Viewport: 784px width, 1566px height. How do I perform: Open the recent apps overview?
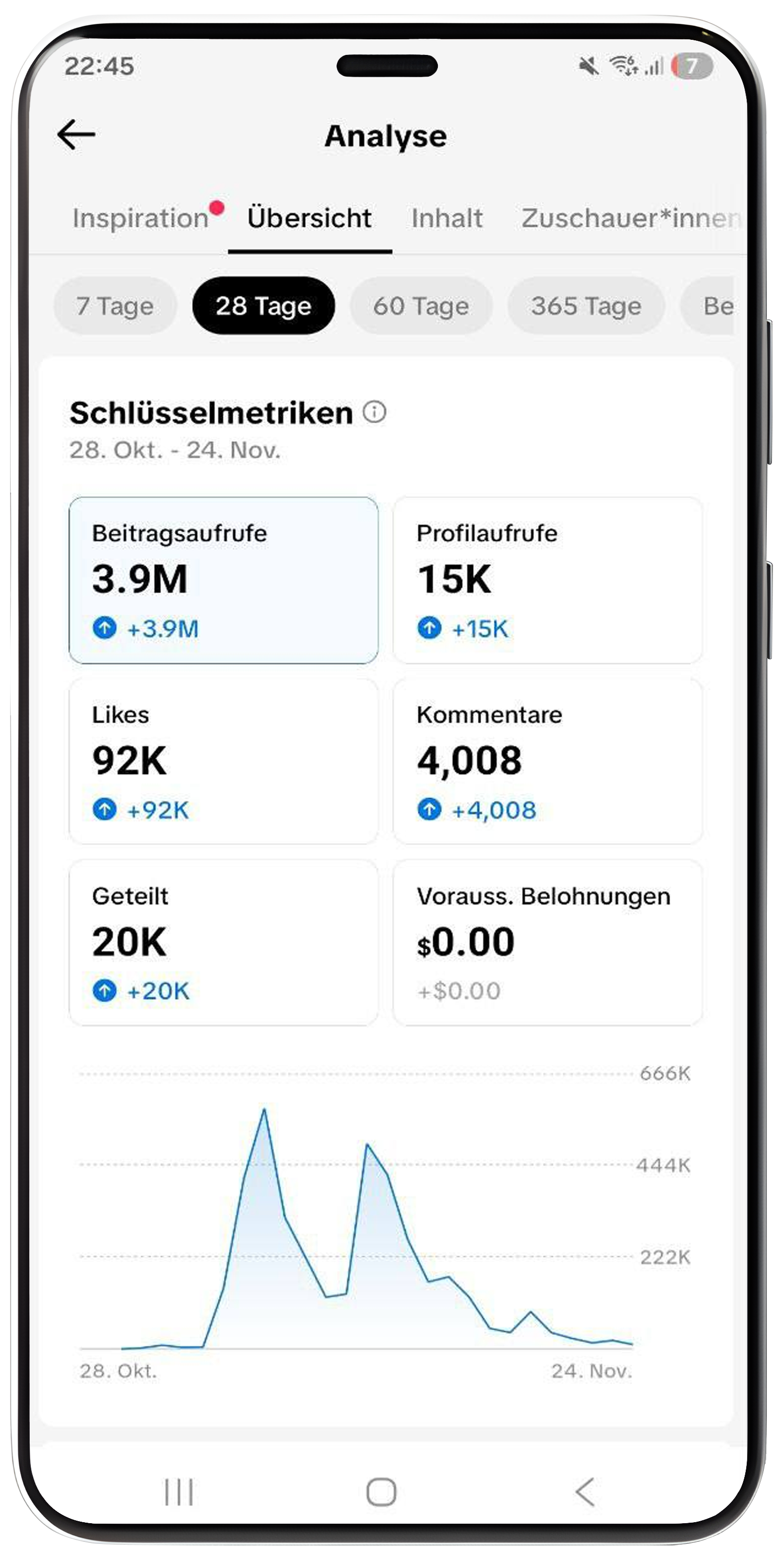click(179, 1492)
